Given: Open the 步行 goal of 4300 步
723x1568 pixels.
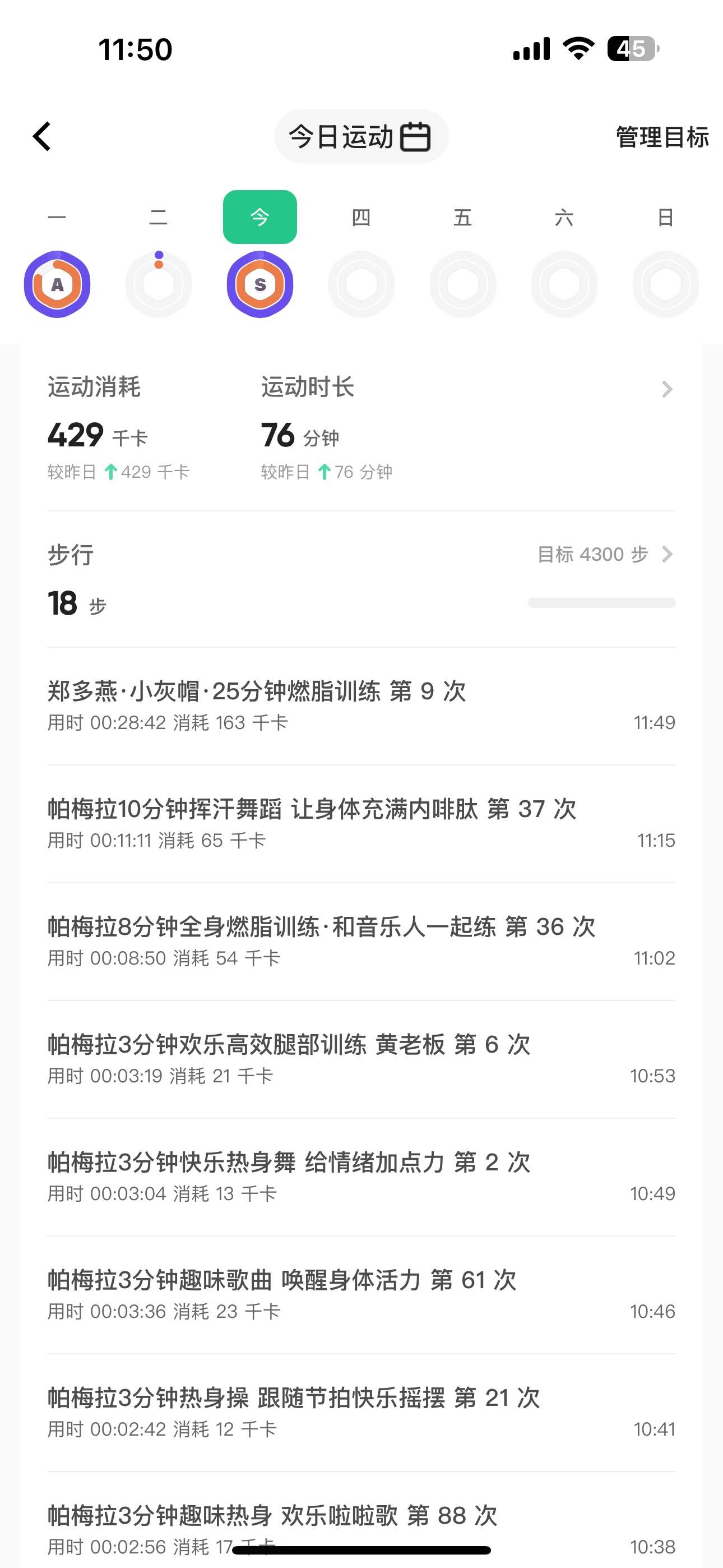Looking at the screenshot, I should [x=605, y=554].
